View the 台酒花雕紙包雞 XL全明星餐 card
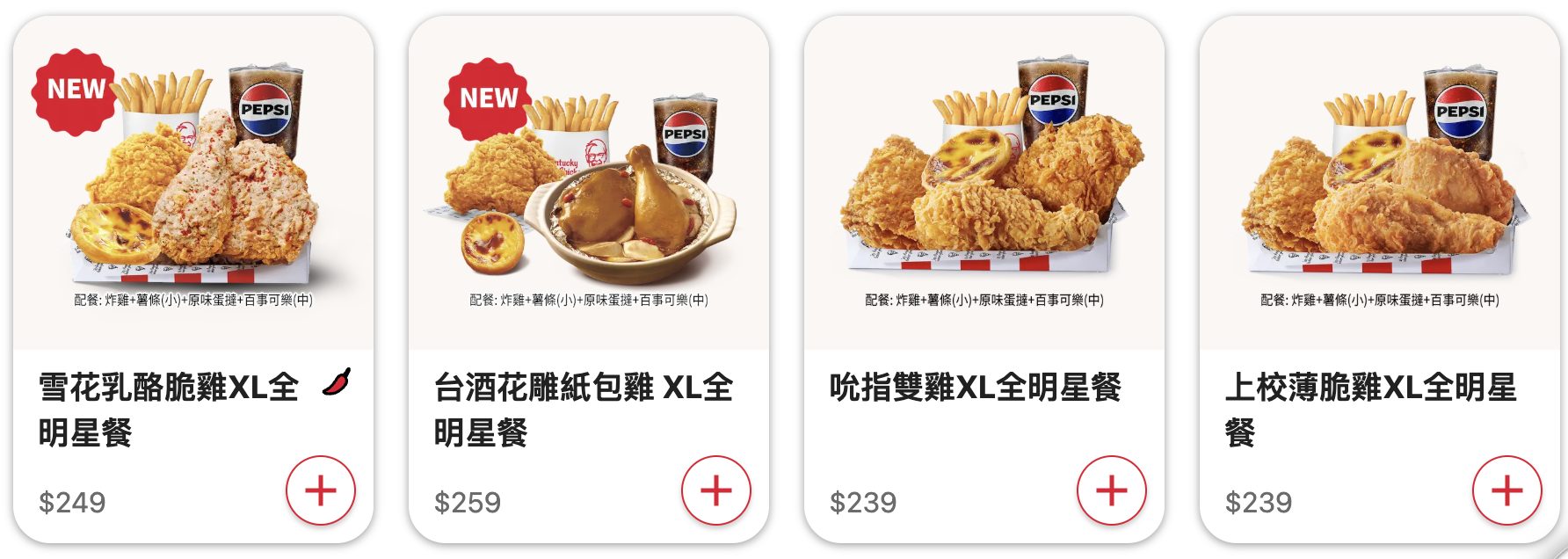Image resolution: width=1568 pixels, height=559 pixels. [x=589, y=185]
